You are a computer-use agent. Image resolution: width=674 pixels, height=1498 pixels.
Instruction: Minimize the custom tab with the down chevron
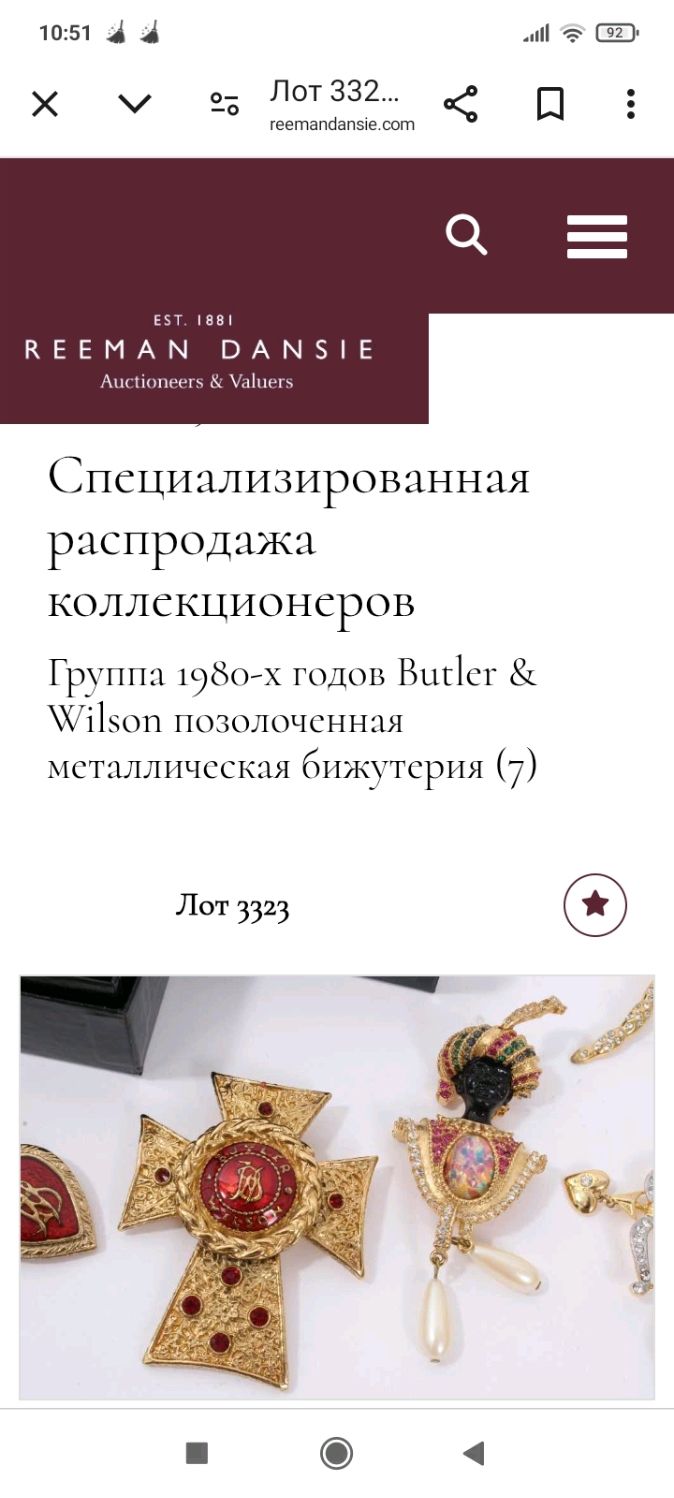click(x=135, y=104)
